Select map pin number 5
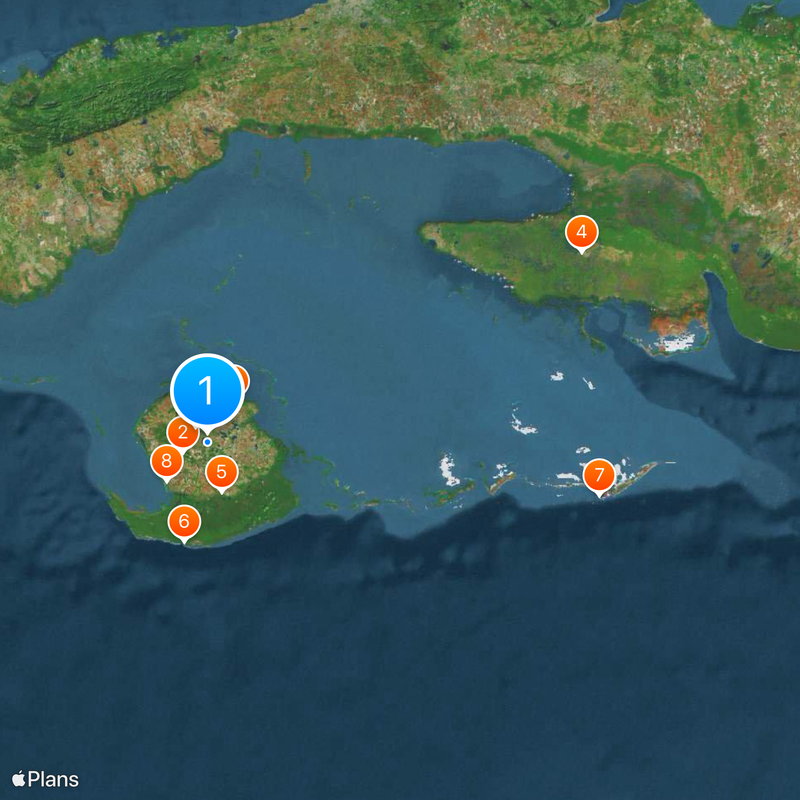Screen dimensions: 800x800 [x=222, y=472]
